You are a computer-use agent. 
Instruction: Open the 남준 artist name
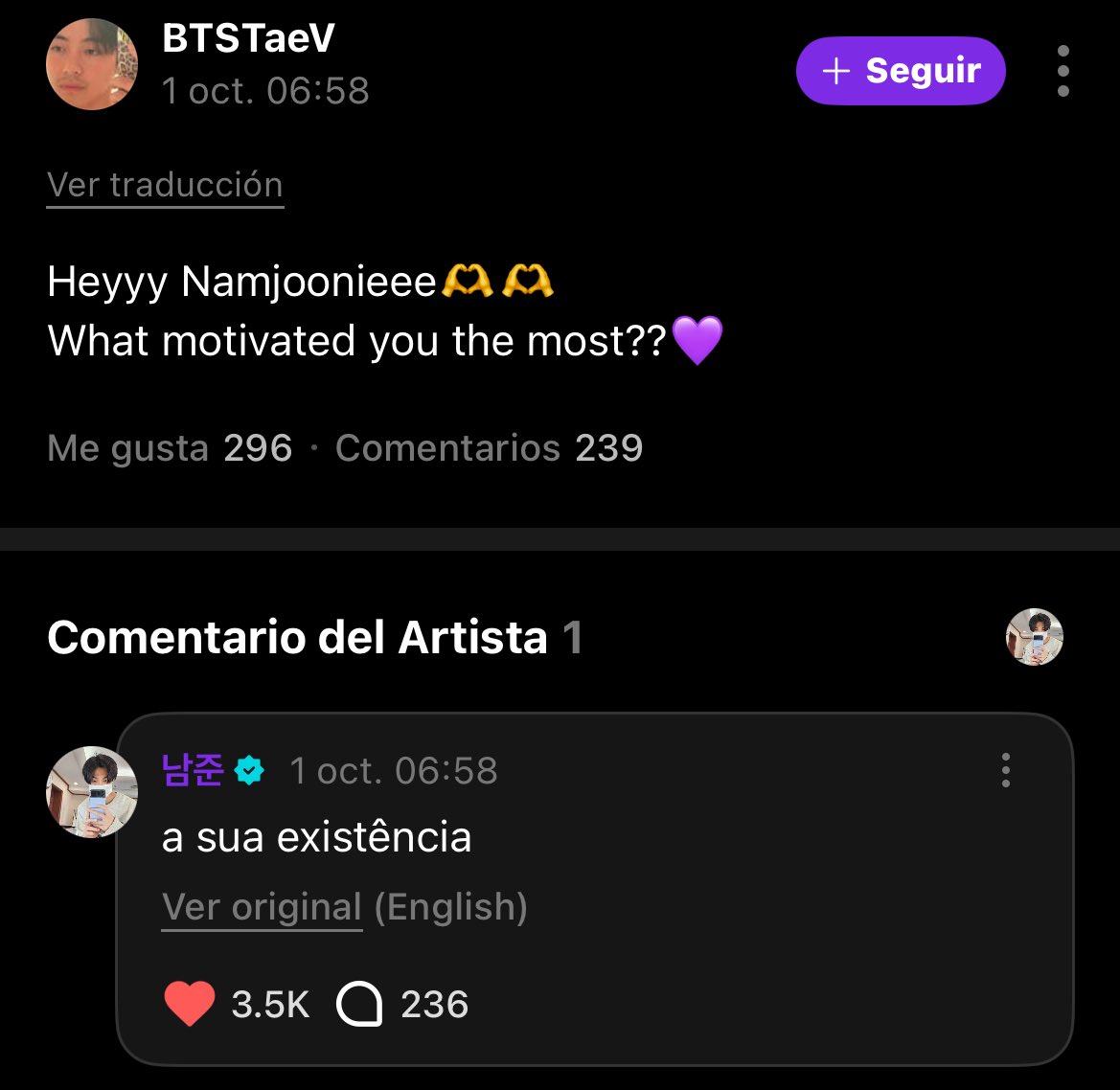pyautogui.click(x=193, y=770)
